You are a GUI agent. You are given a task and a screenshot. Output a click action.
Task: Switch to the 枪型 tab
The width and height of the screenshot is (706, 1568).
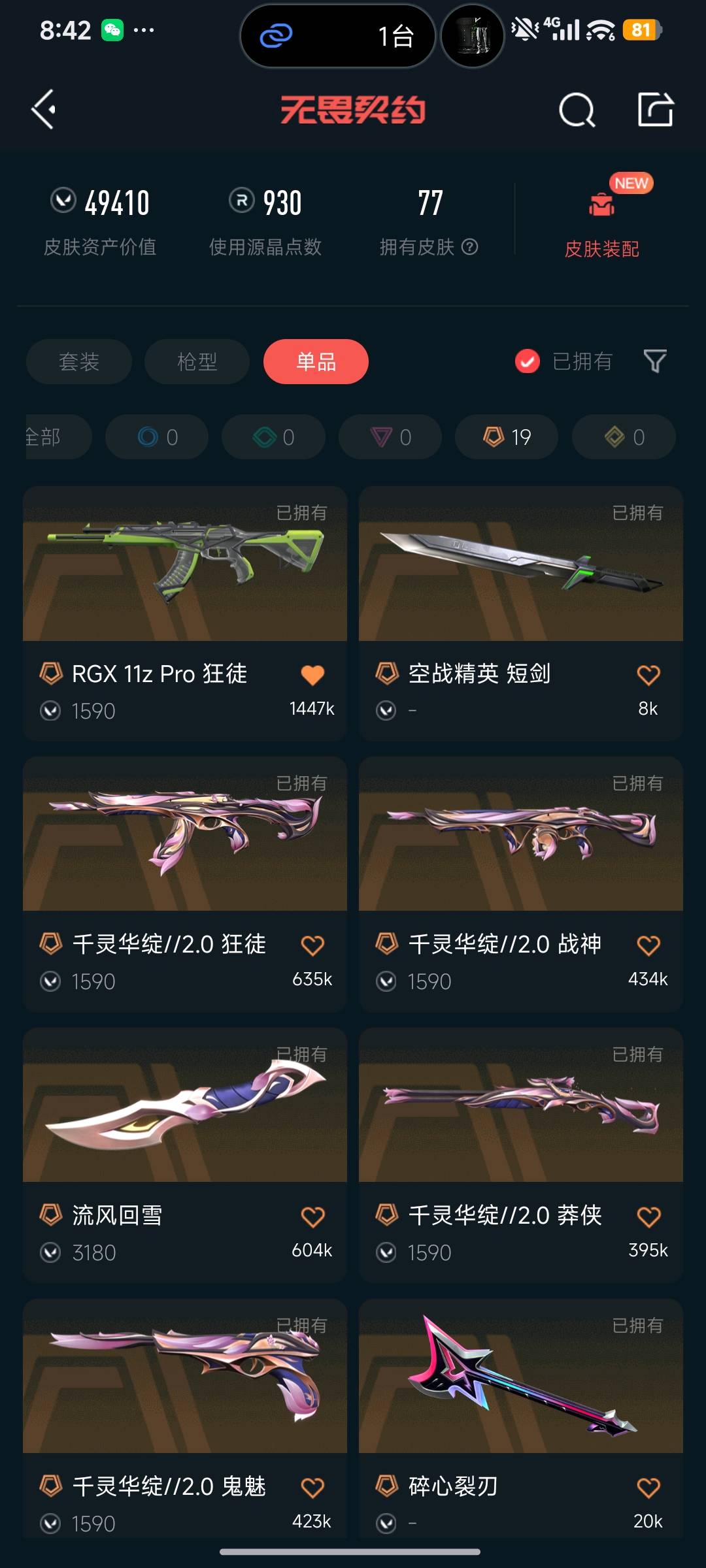(197, 361)
